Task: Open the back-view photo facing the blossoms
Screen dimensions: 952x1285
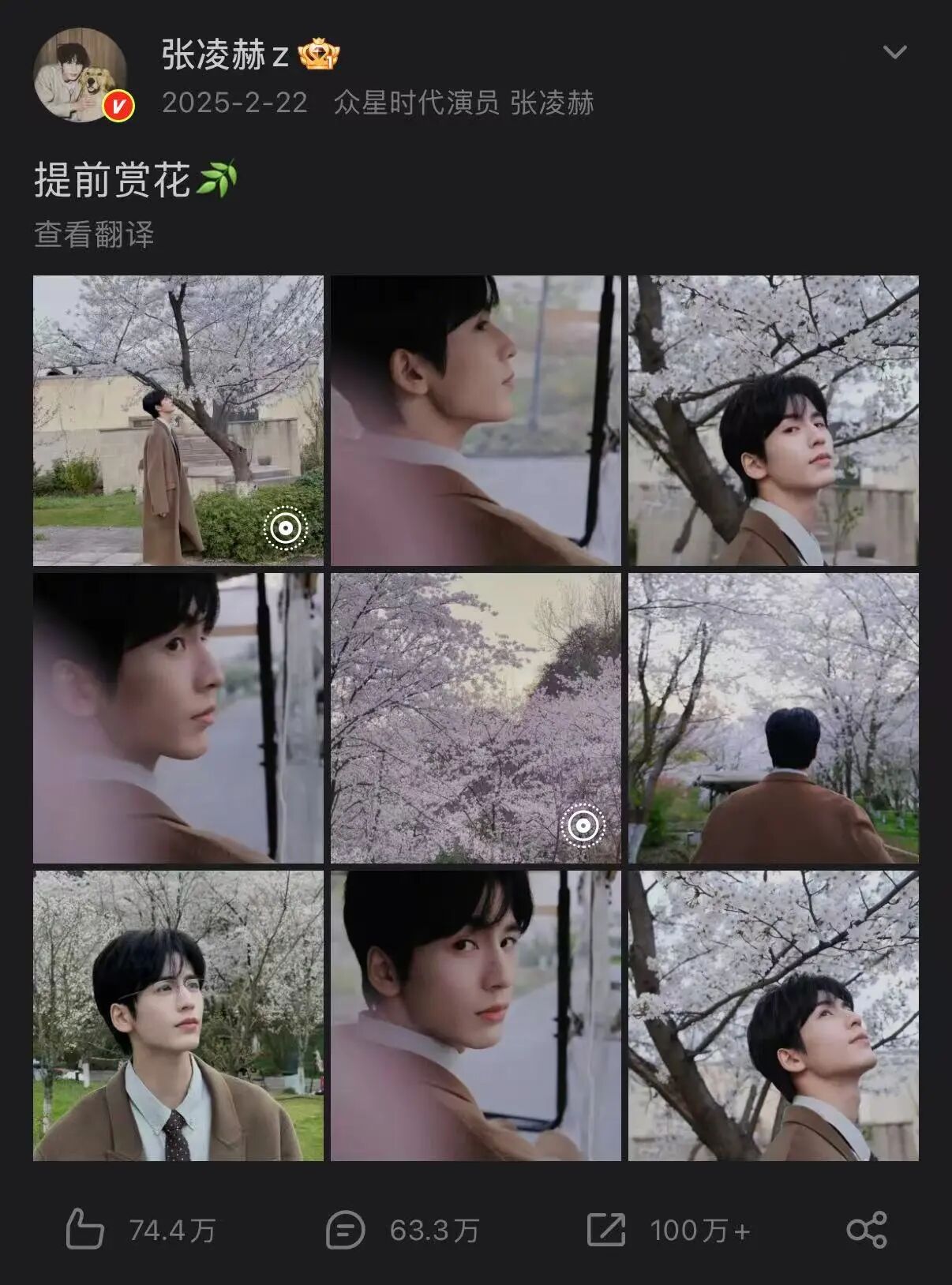Action: click(x=773, y=717)
